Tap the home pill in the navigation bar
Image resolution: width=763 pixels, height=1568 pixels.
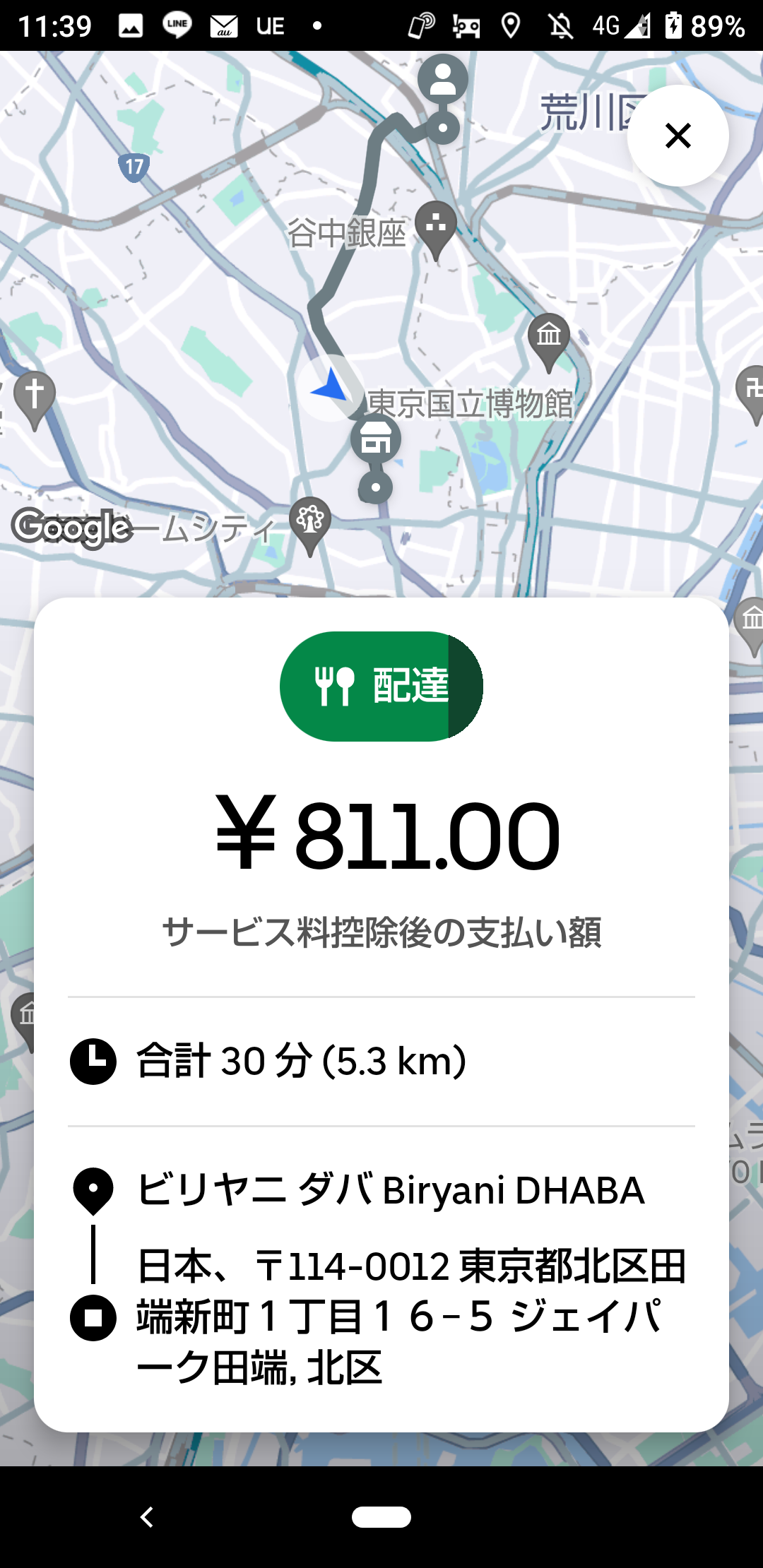coord(381,1516)
